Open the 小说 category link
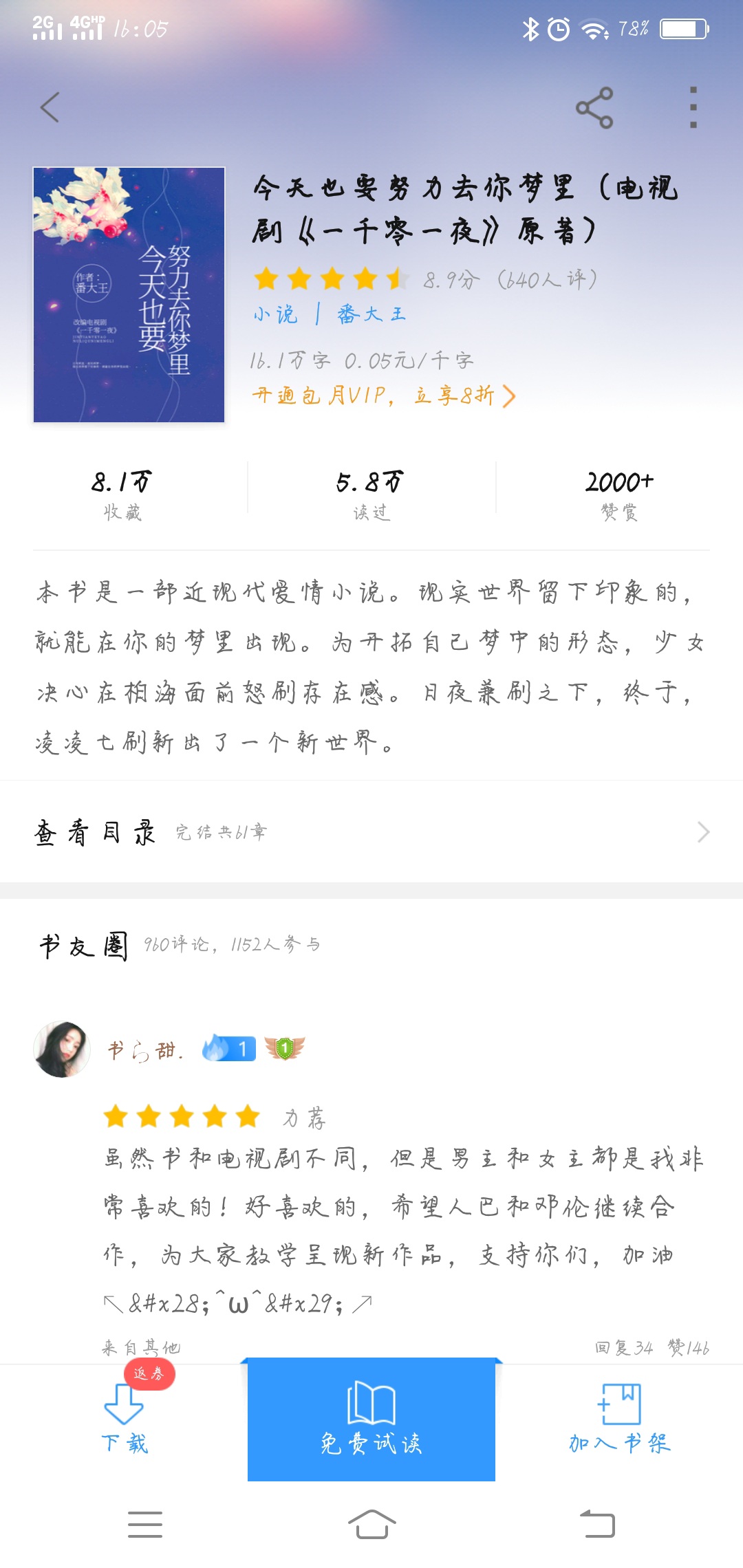 pyautogui.click(x=275, y=314)
